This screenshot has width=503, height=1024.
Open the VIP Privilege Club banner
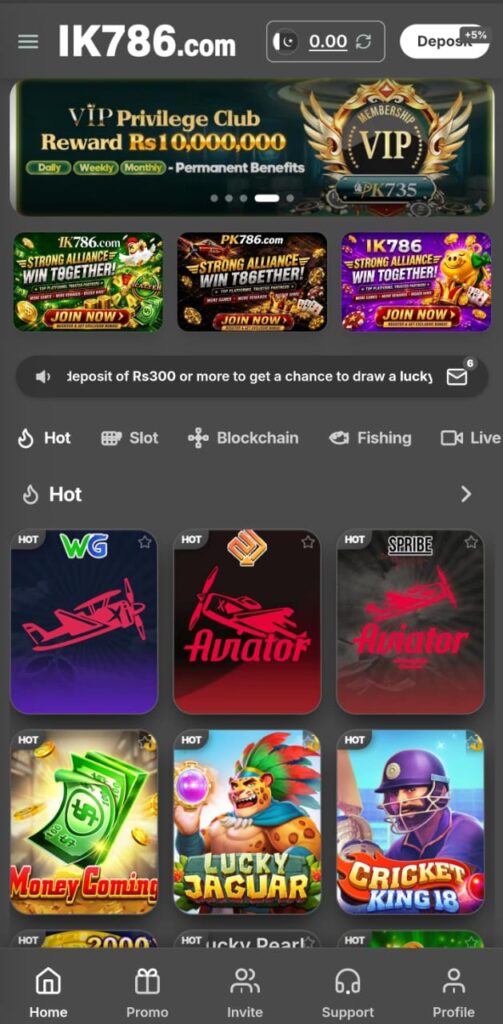pos(252,148)
